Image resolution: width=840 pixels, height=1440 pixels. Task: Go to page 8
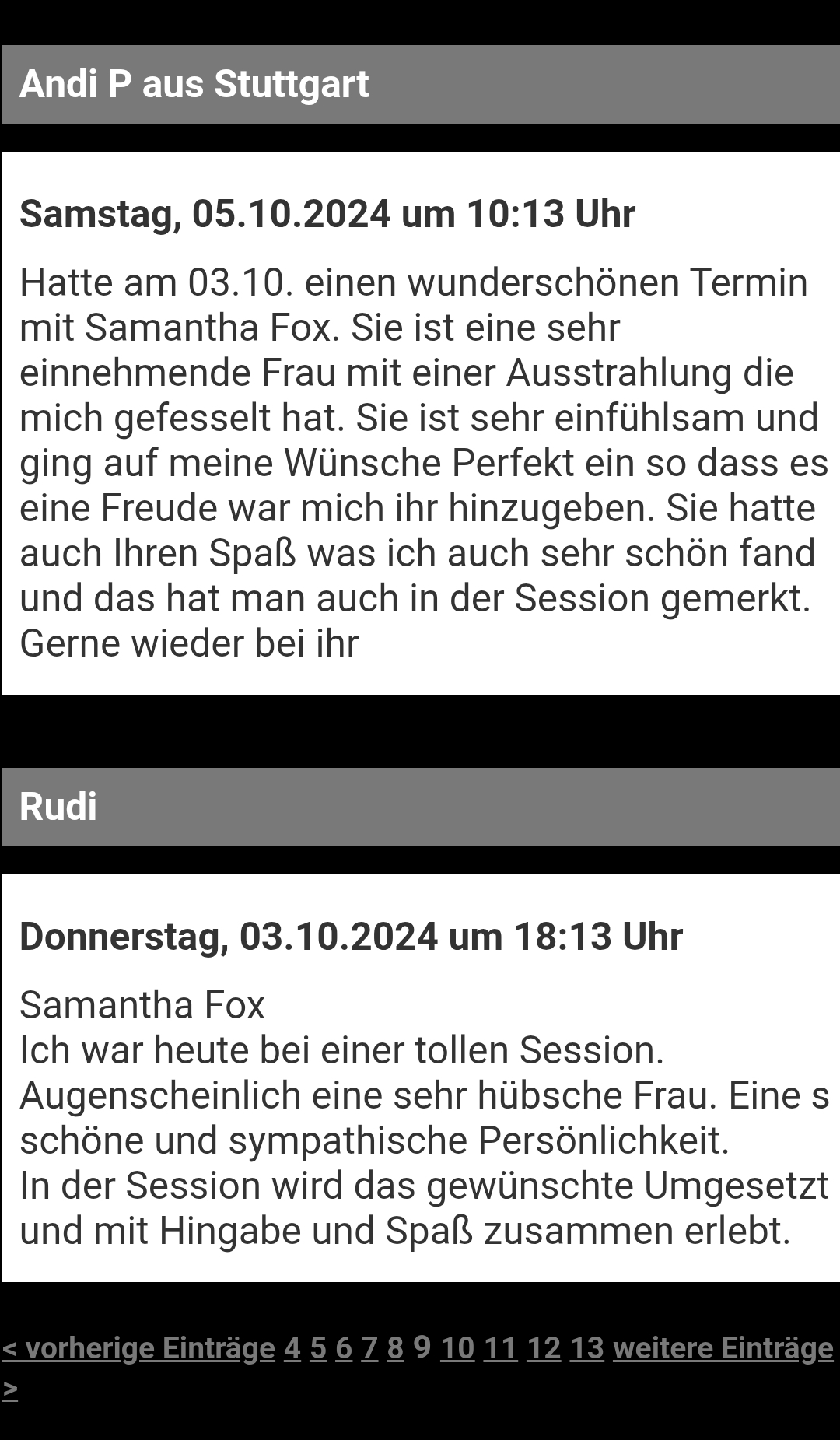pyautogui.click(x=395, y=1347)
